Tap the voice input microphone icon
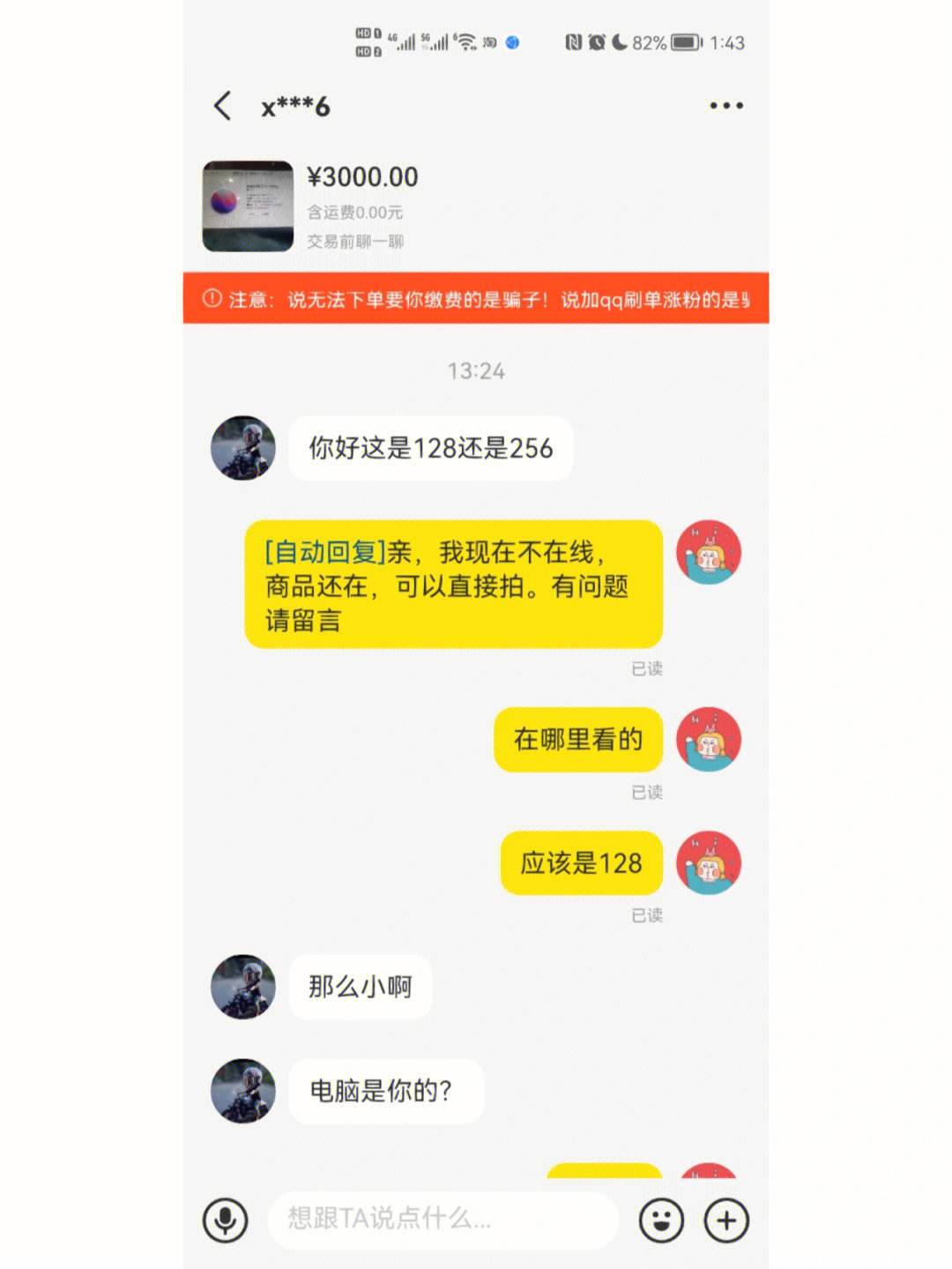 pos(225,1220)
